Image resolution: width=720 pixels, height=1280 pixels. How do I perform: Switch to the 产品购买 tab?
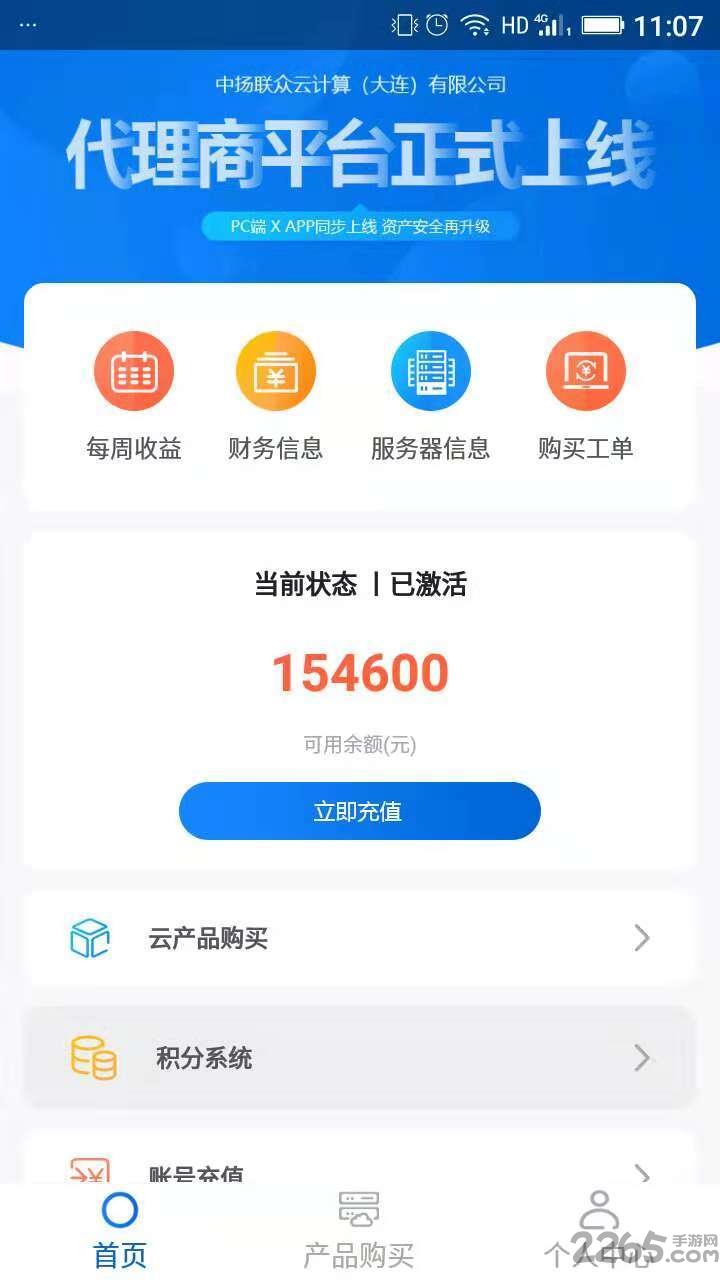[x=359, y=1230]
